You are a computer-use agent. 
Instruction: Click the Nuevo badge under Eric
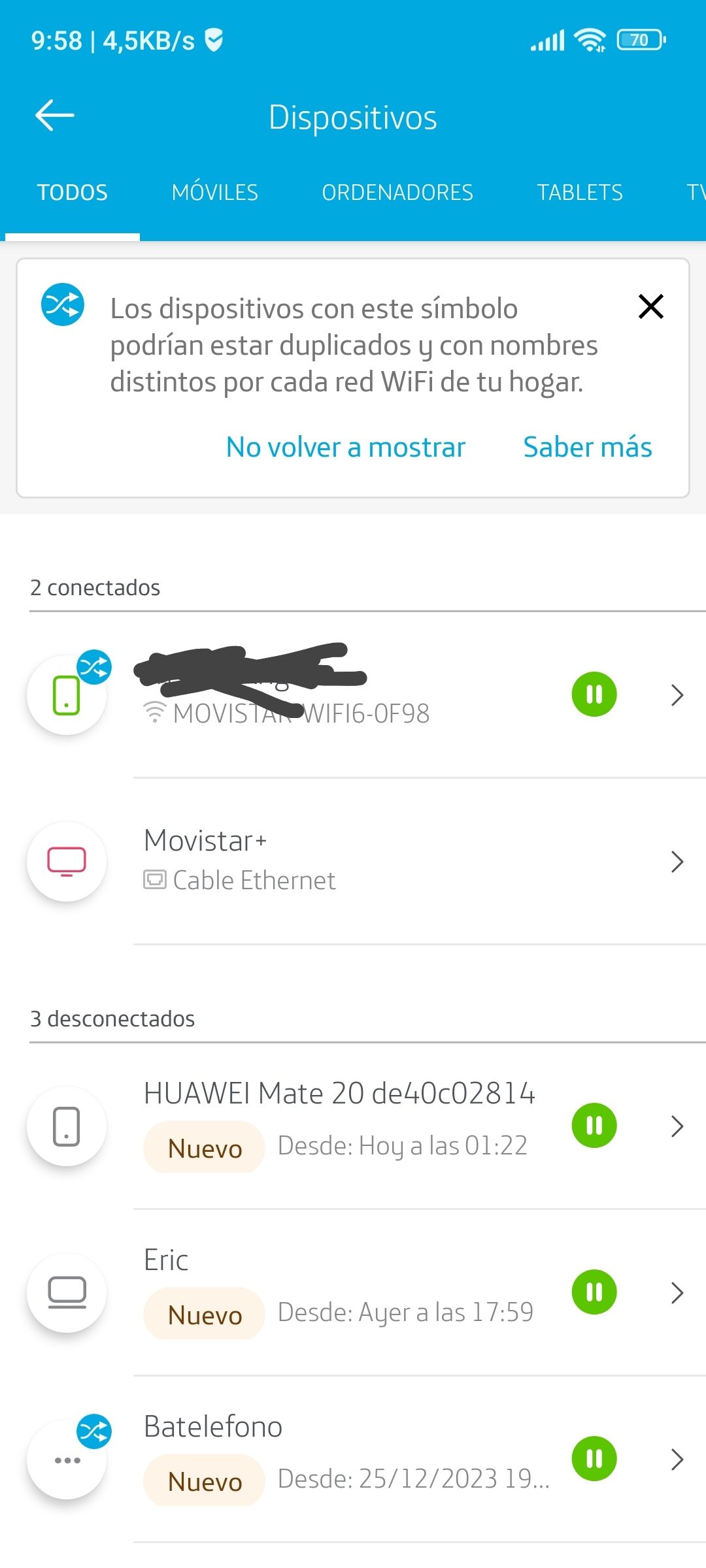(203, 1314)
